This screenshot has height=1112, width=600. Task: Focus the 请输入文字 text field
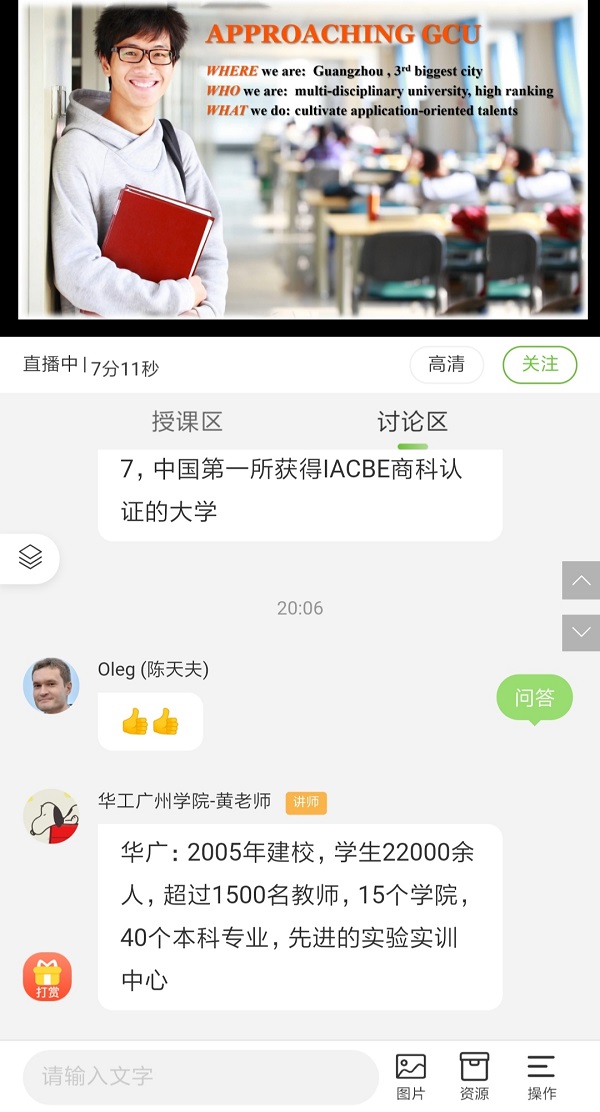200,1076
